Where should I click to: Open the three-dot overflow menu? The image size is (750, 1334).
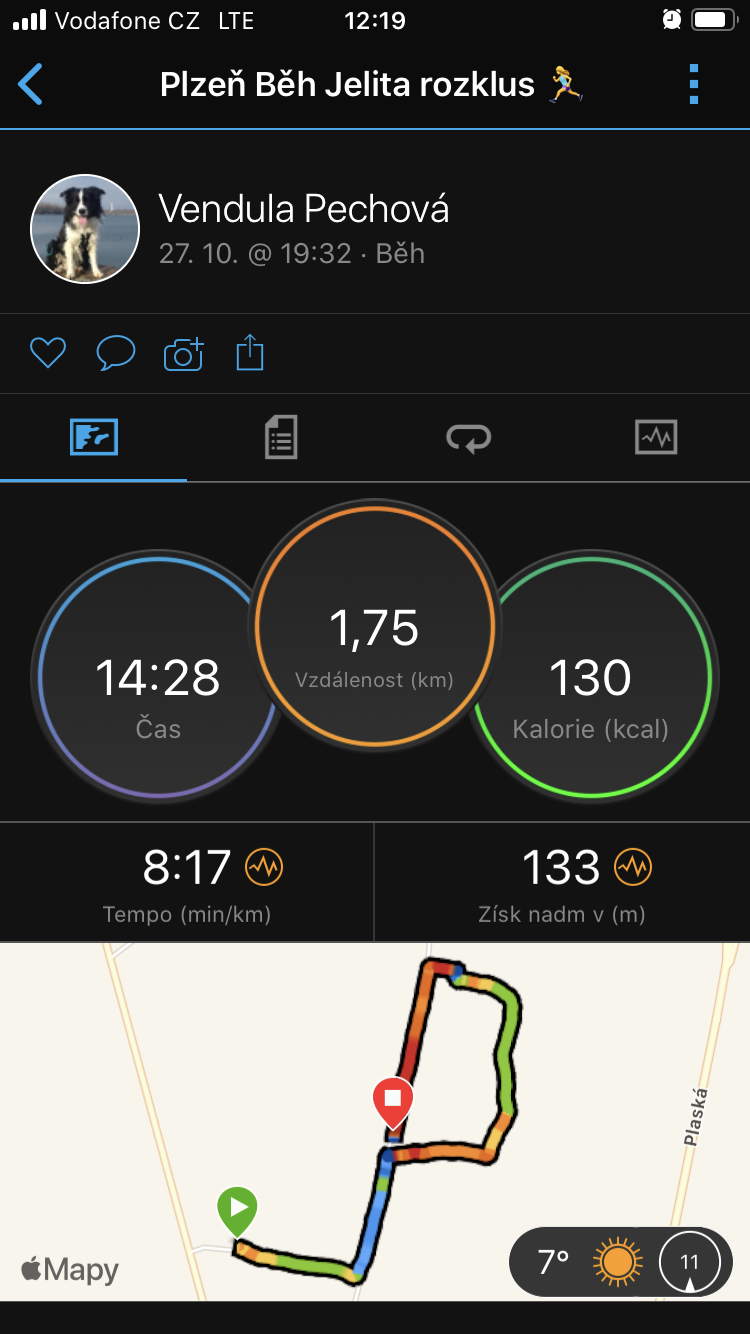click(694, 85)
